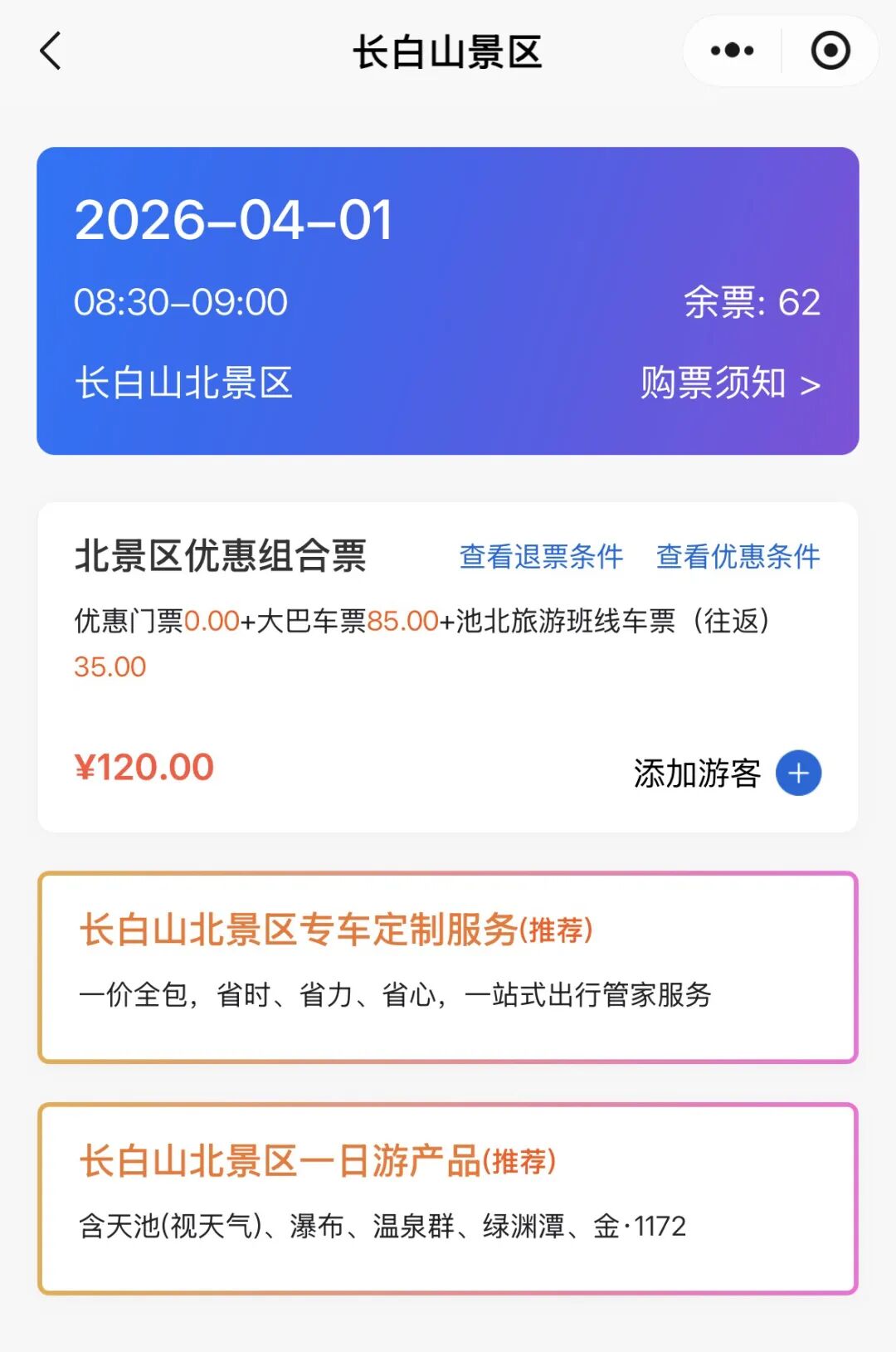Open the mini program's three-dot menu

click(732, 51)
